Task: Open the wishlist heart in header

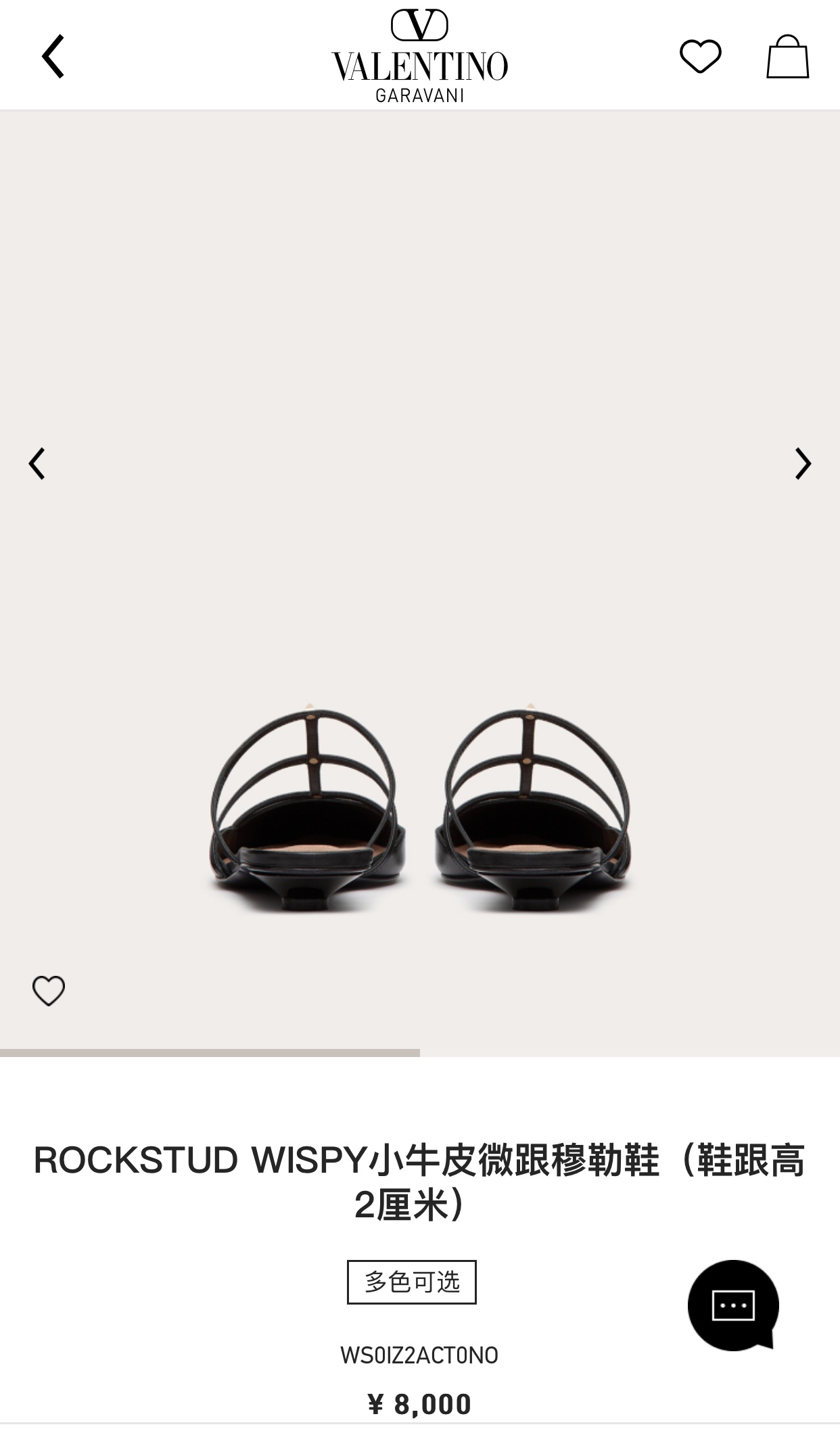Action: pos(700,56)
